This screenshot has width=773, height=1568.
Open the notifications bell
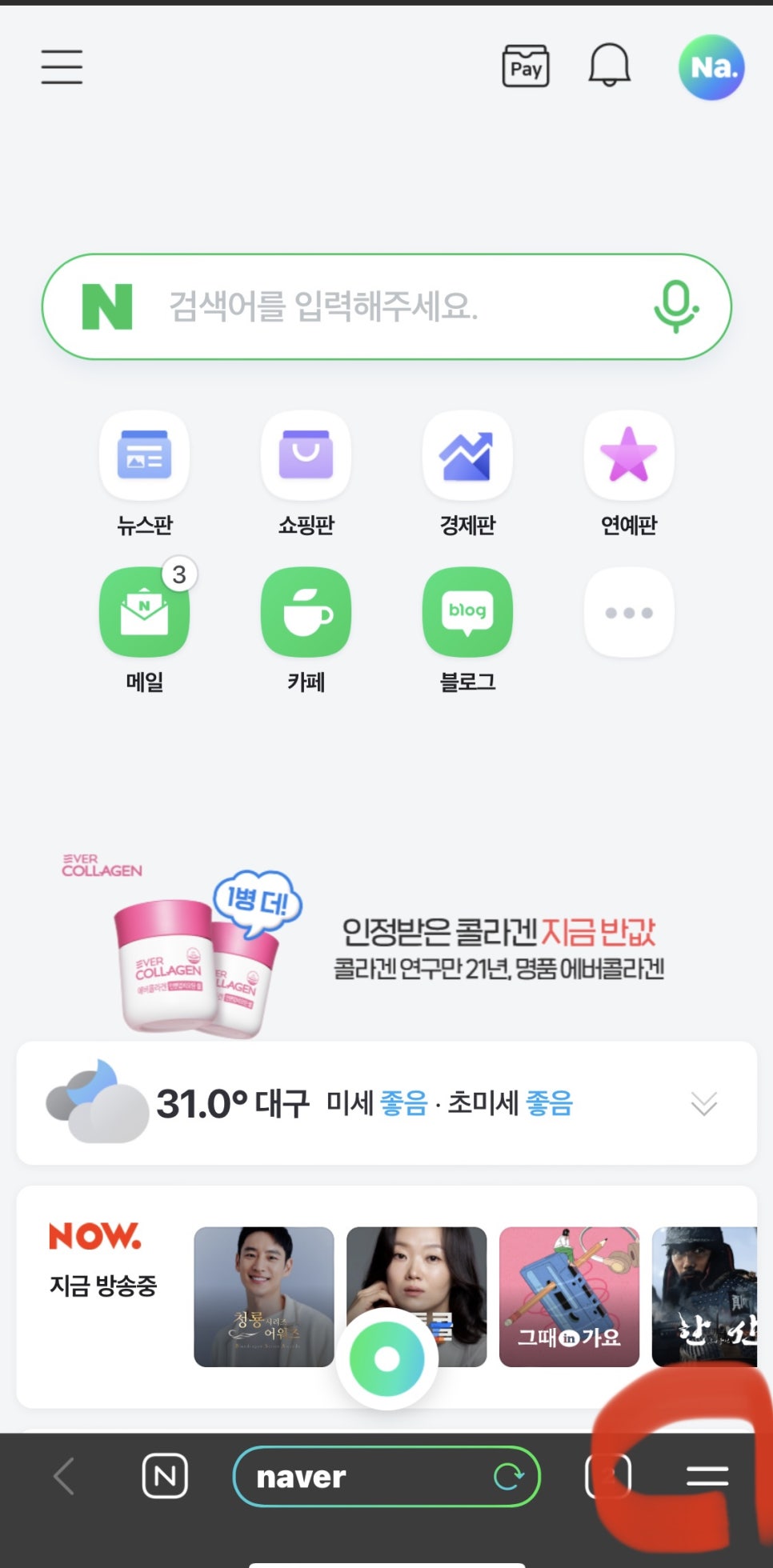(x=609, y=66)
